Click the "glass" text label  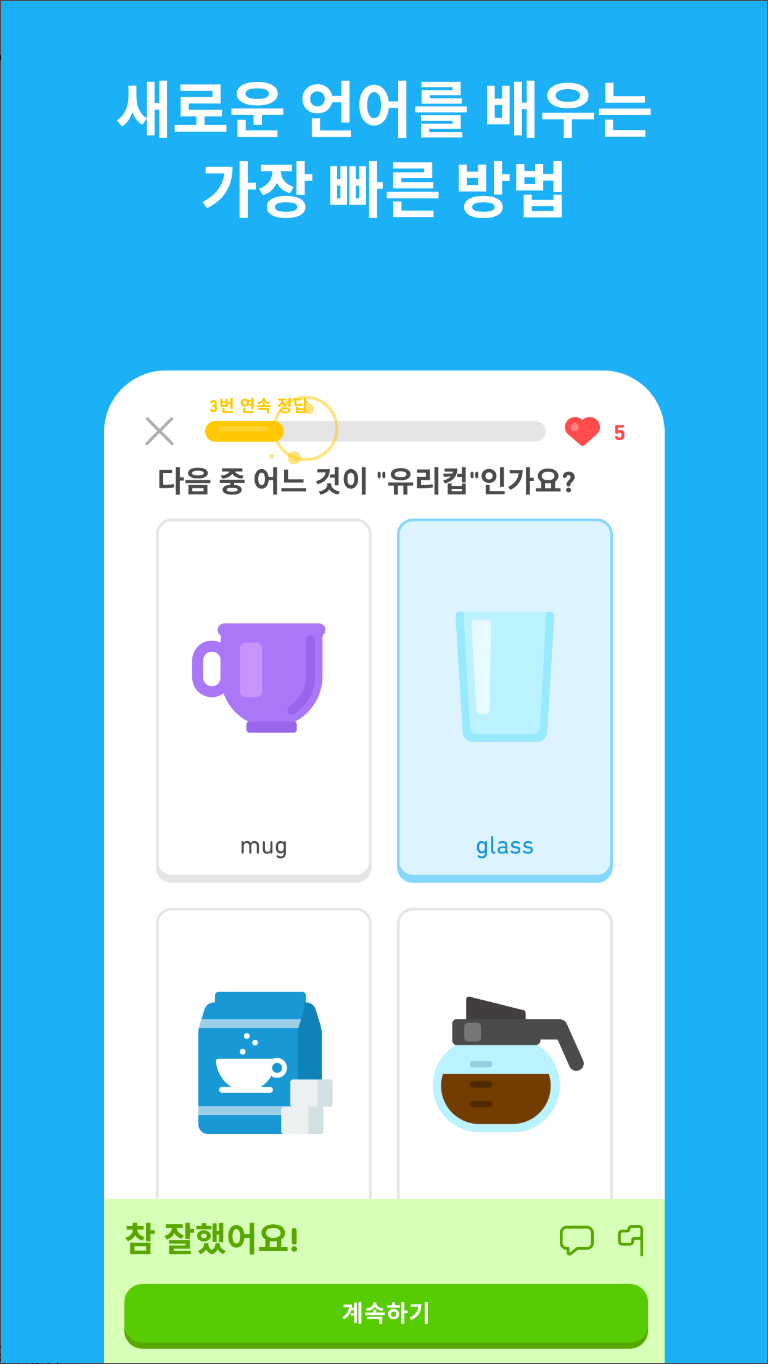(x=505, y=846)
